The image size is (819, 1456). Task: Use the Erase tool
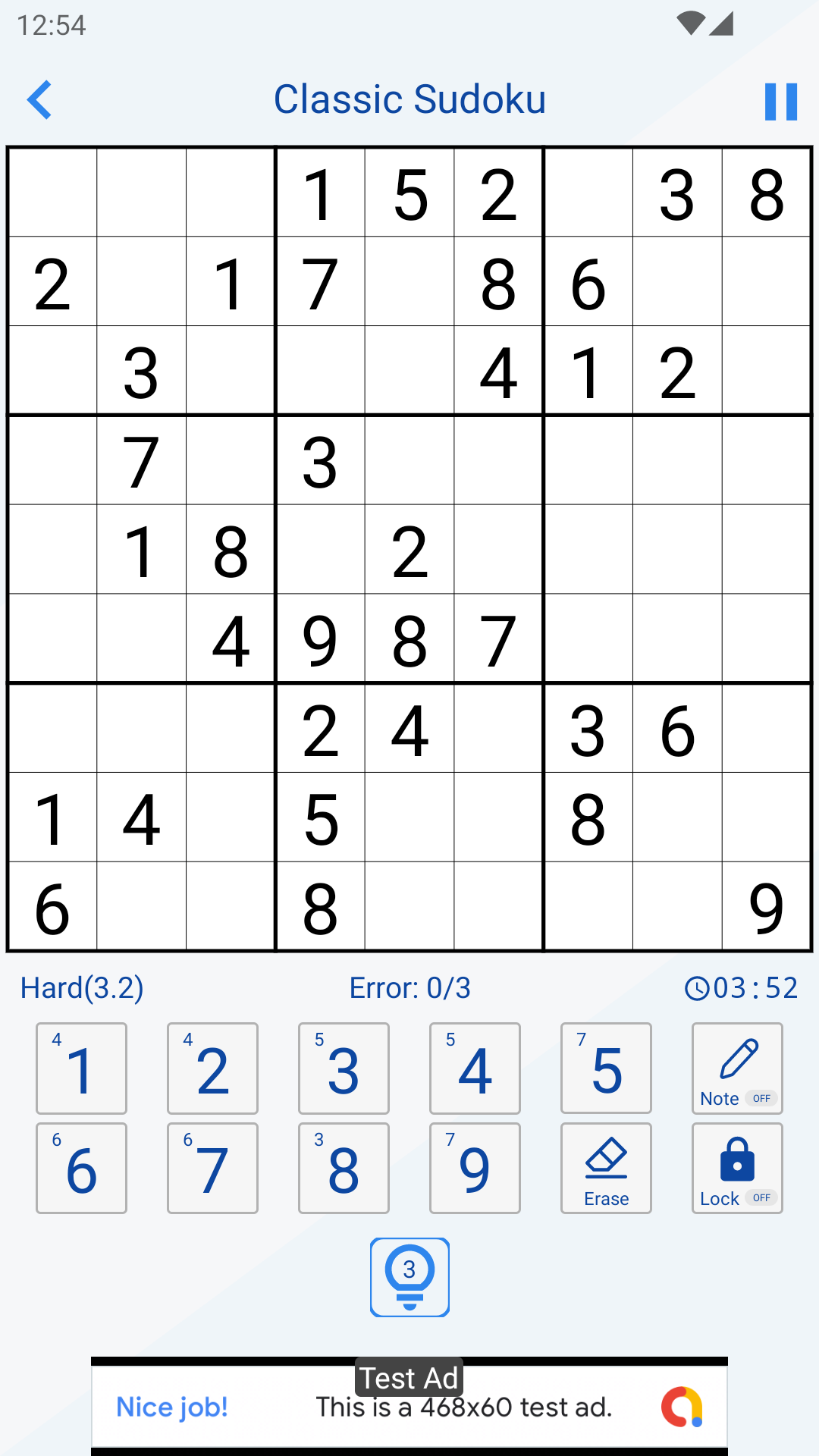click(x=606, y=1169)
